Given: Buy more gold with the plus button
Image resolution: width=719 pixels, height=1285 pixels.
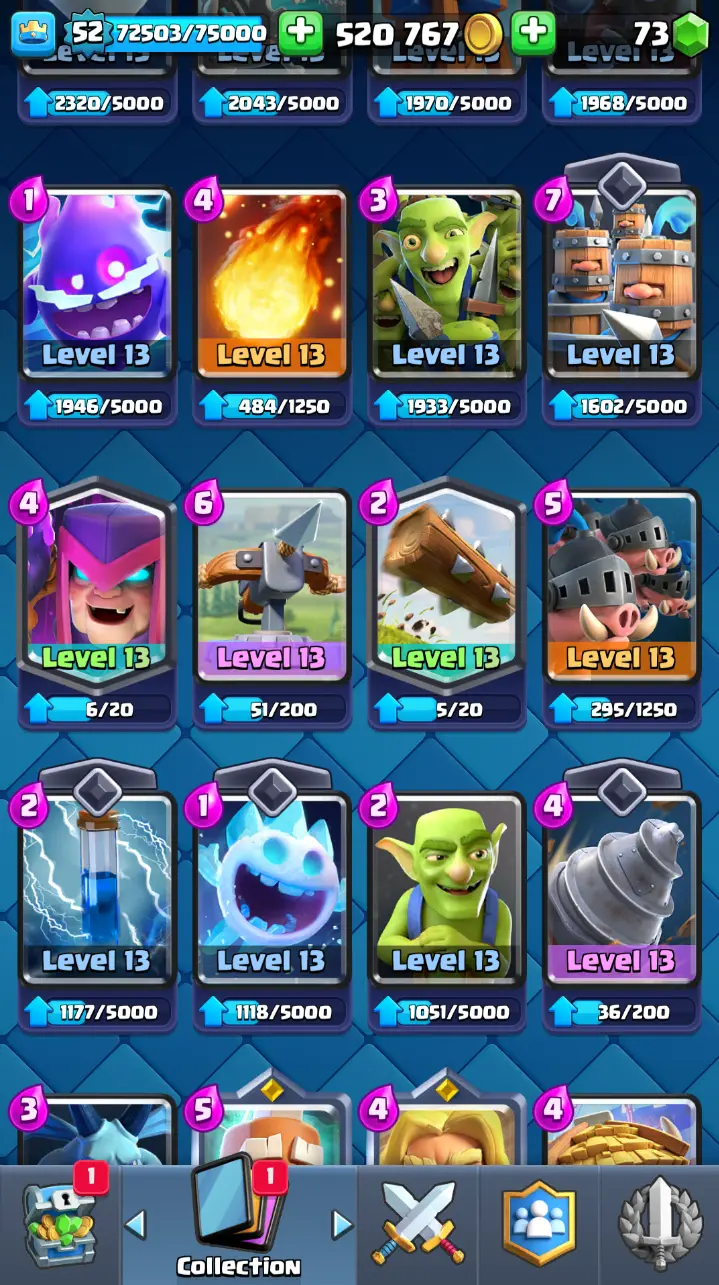Looking at the screenshot, I should click(533, 33).
